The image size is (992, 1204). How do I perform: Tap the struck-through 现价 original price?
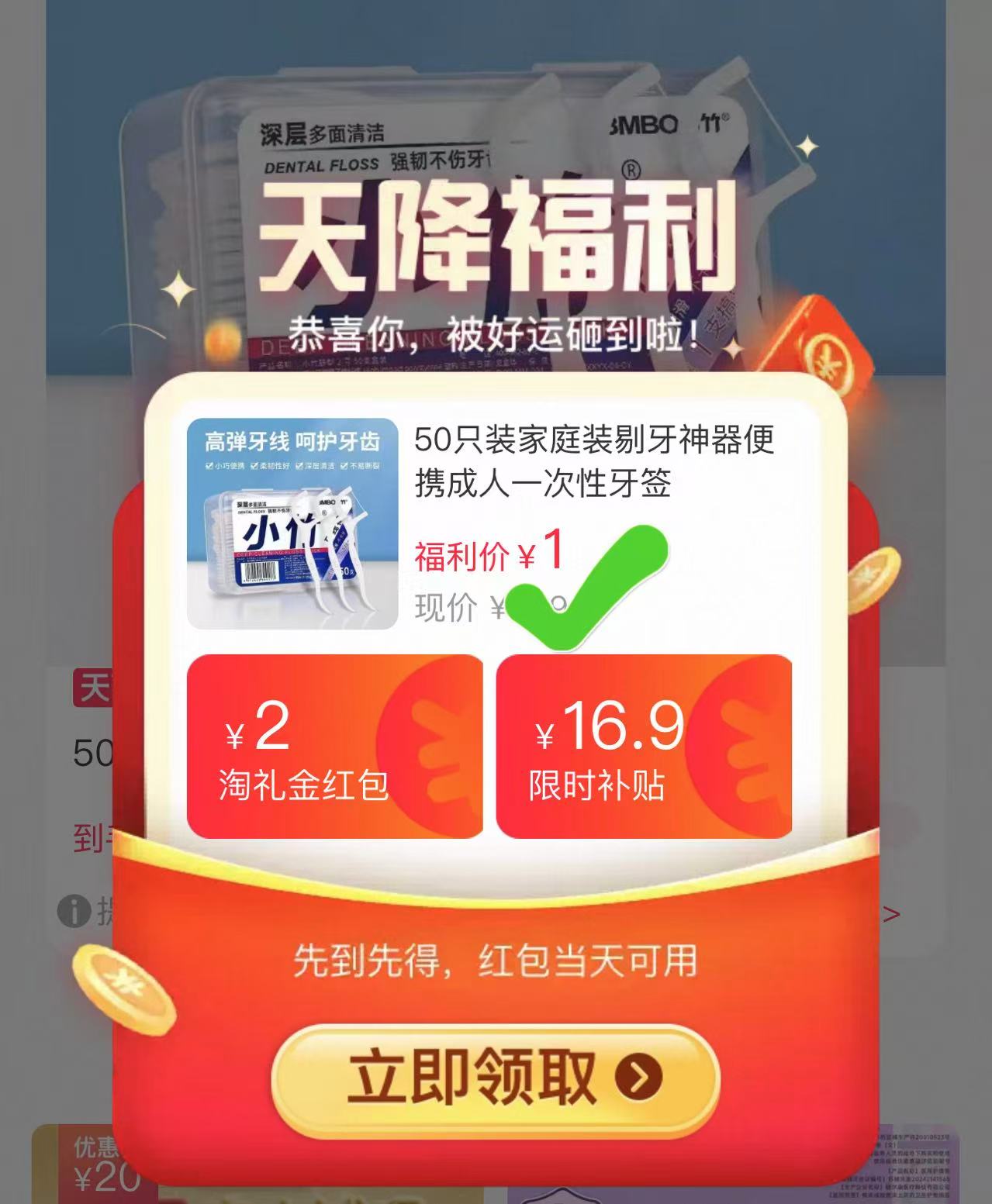pyautogui.click(x=465, y=609)
